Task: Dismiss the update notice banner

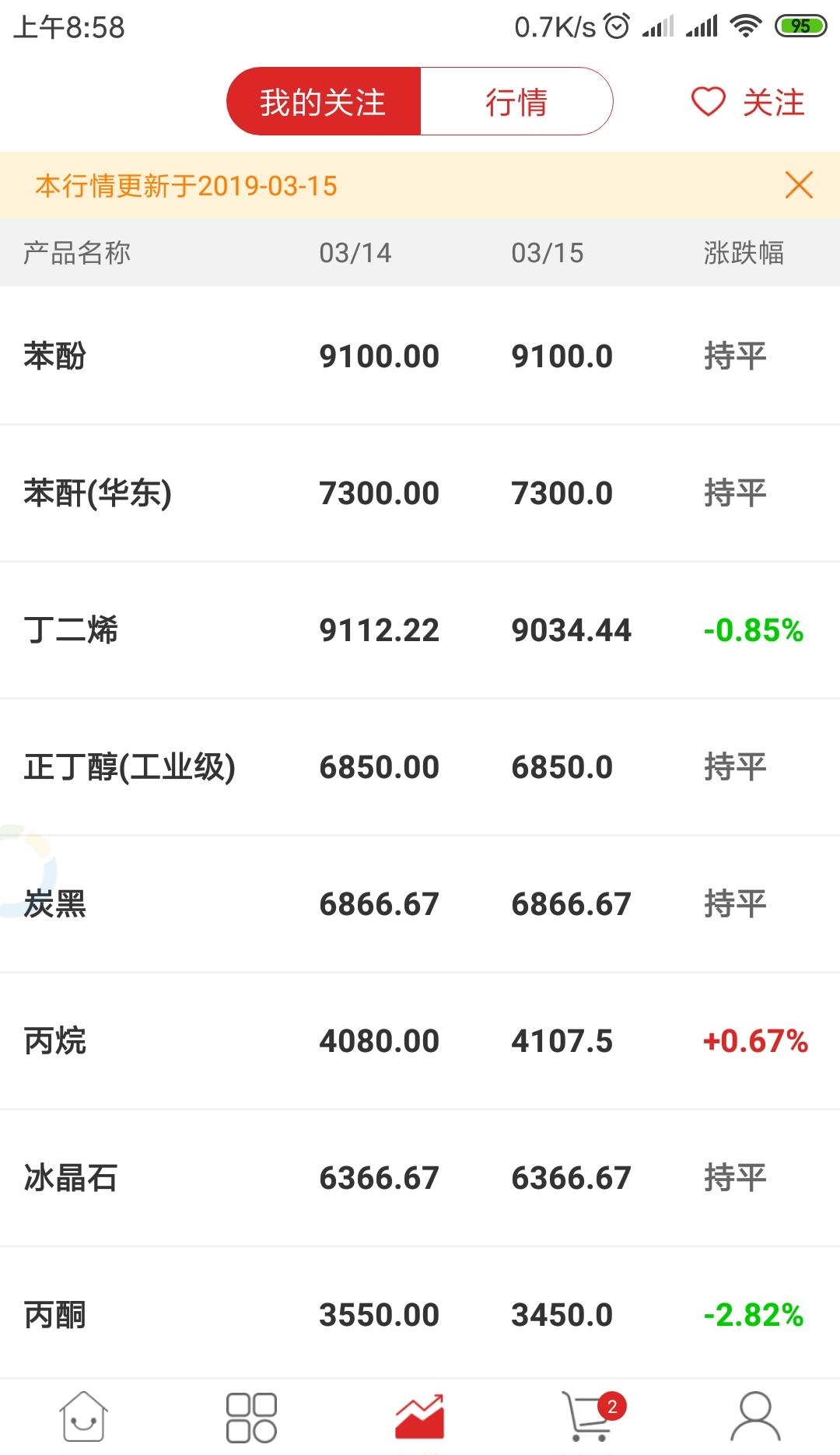Action: (x=799, y=185)
